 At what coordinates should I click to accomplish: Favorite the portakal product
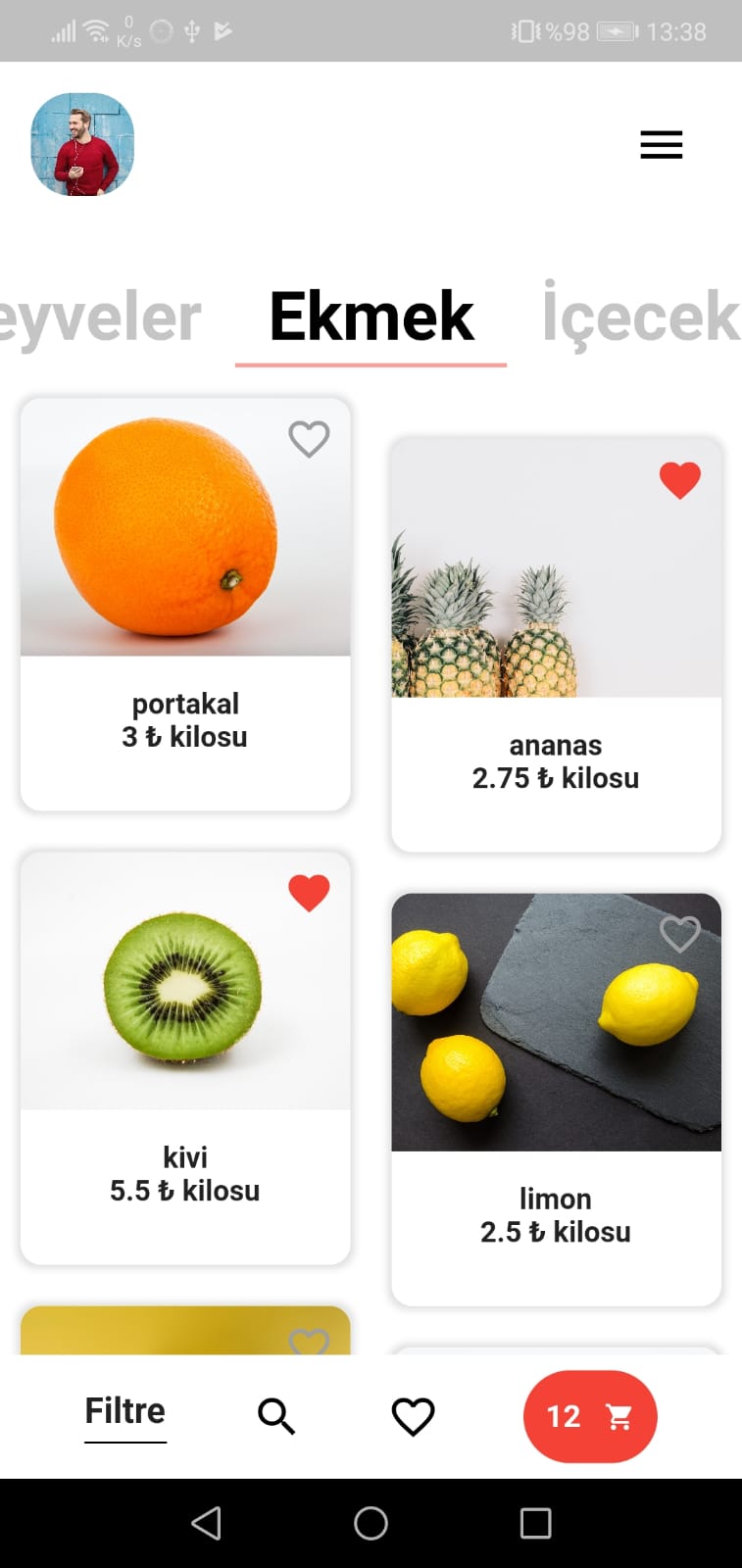click(310, 439)
